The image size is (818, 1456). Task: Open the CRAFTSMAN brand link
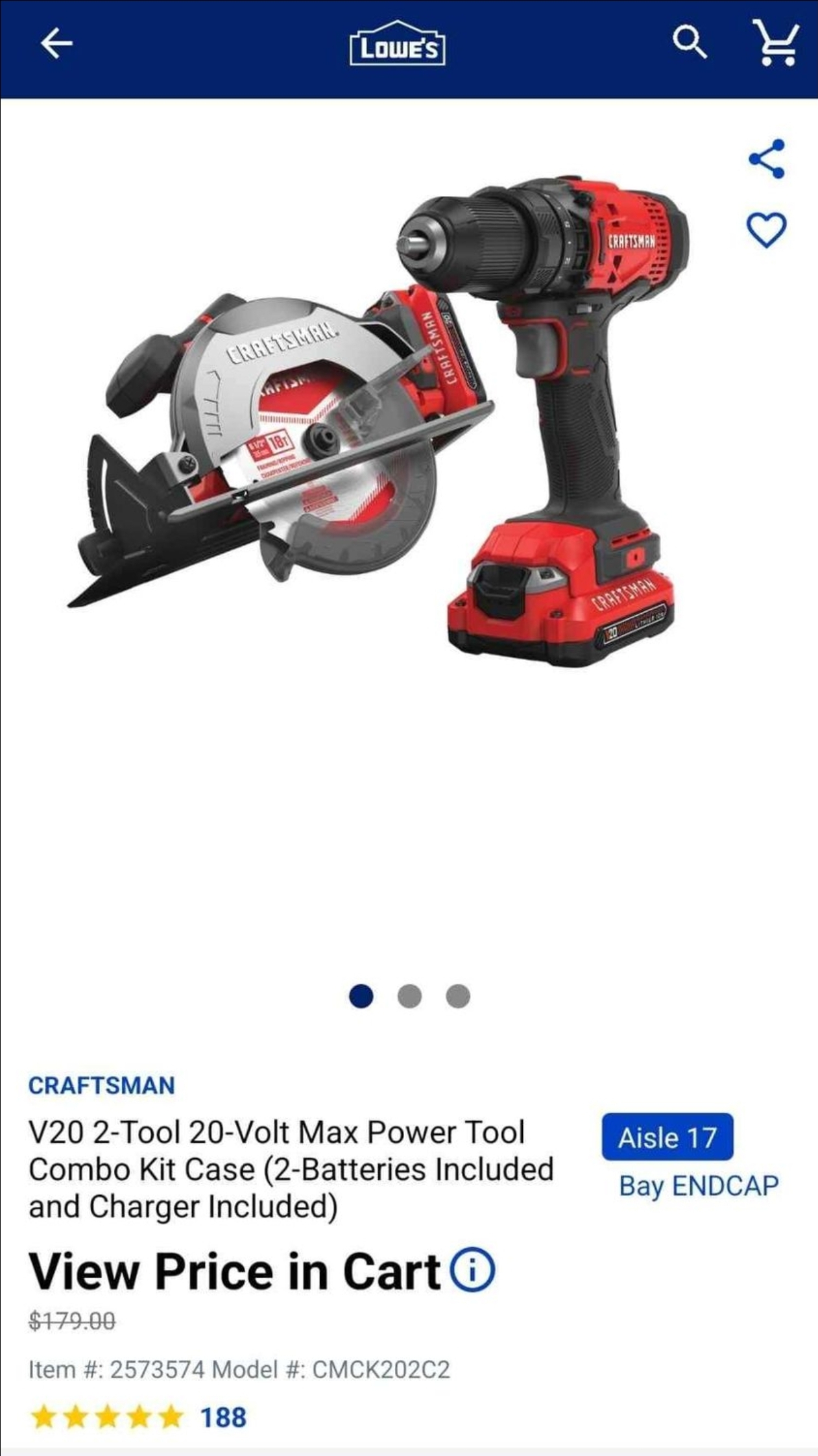(102, 1086)
